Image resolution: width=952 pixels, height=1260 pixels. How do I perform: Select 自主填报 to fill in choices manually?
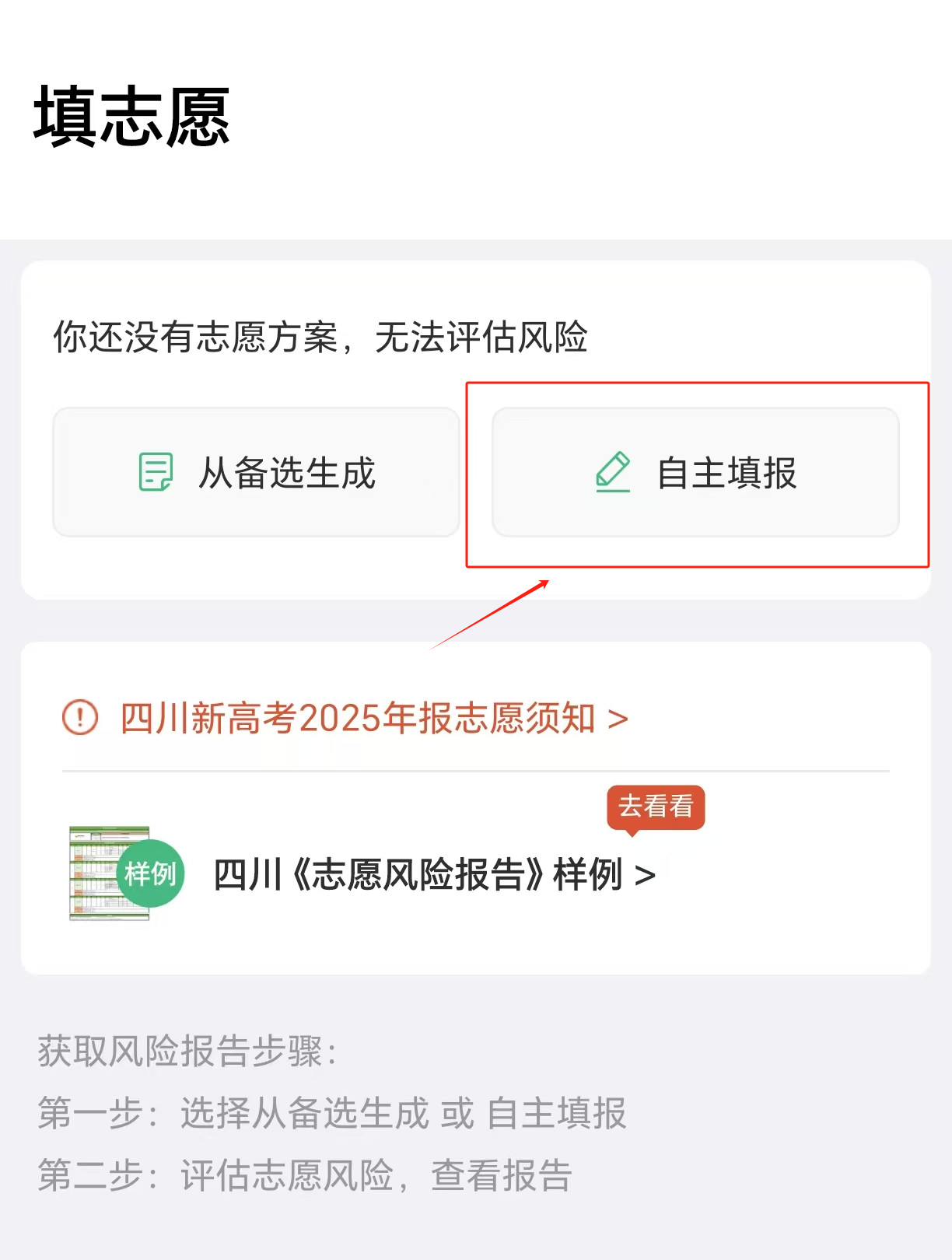(695, 472)
